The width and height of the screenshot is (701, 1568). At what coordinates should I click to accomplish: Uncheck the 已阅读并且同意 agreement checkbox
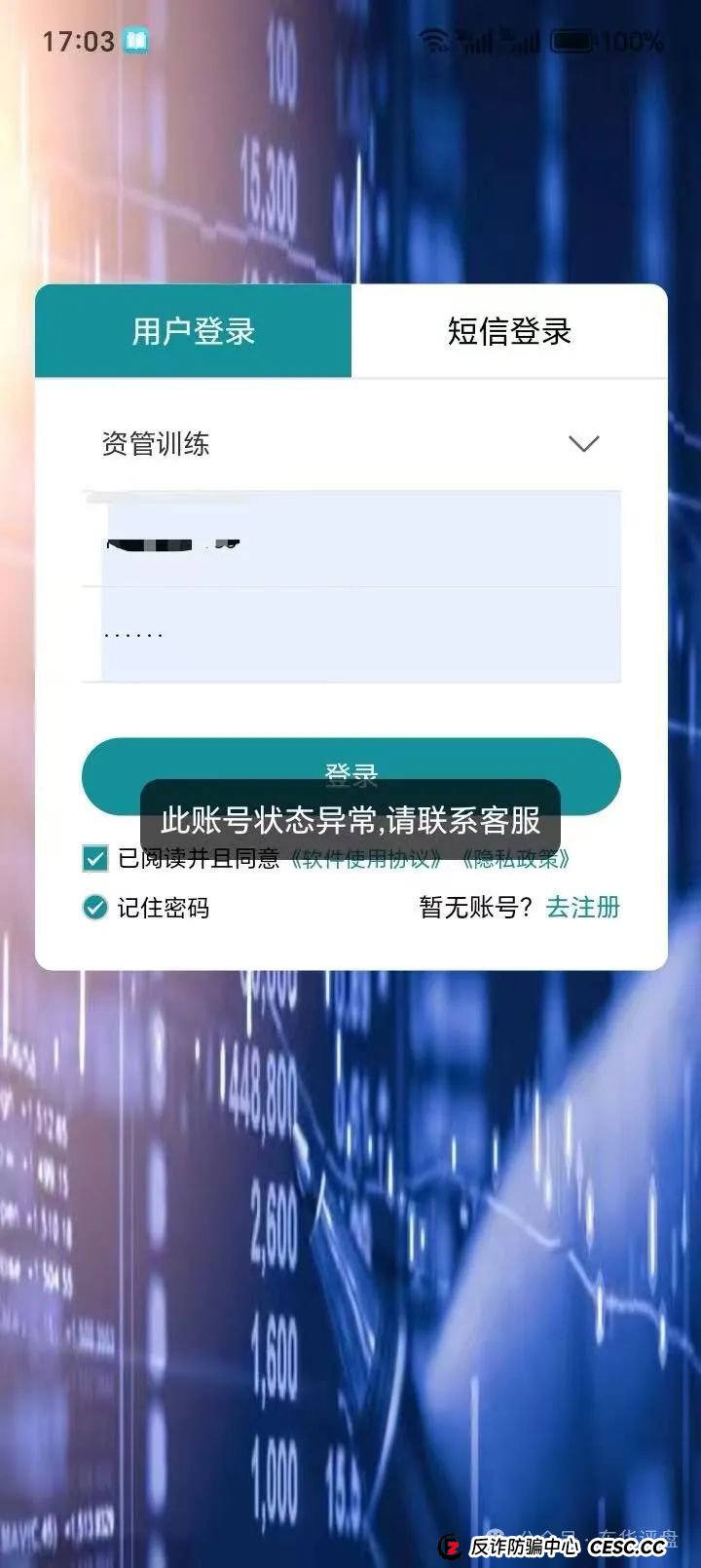click(95, 858)
